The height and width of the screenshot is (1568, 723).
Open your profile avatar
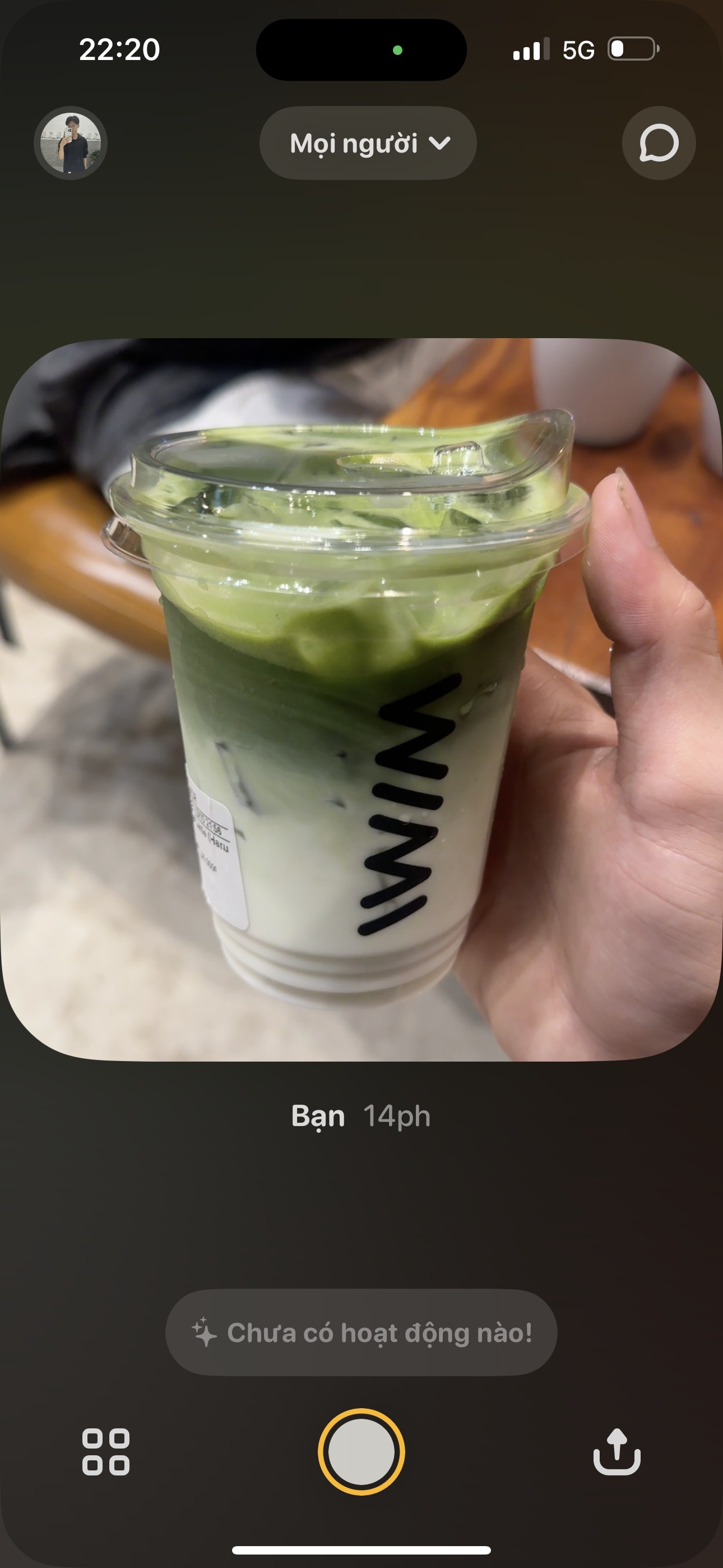pos(71,143)
